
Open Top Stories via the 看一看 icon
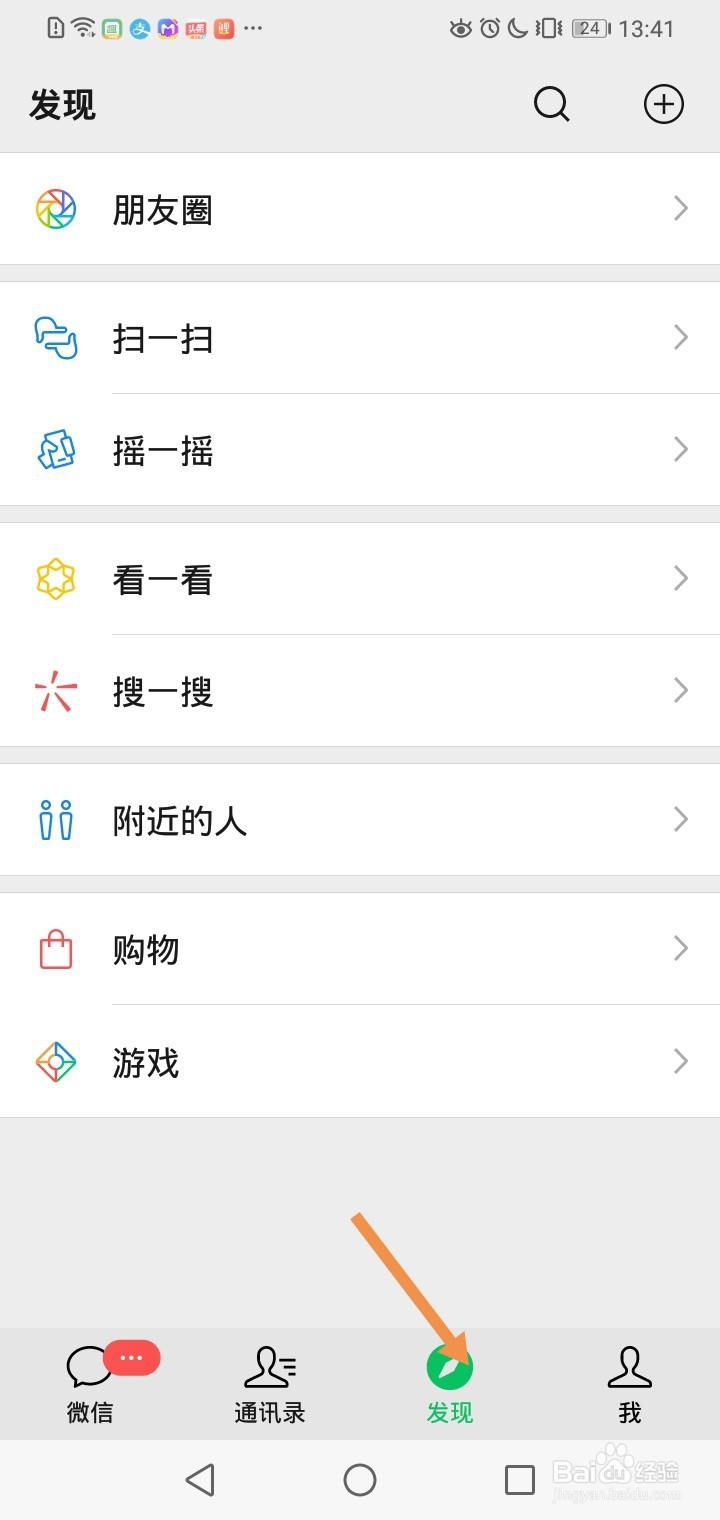57,578
